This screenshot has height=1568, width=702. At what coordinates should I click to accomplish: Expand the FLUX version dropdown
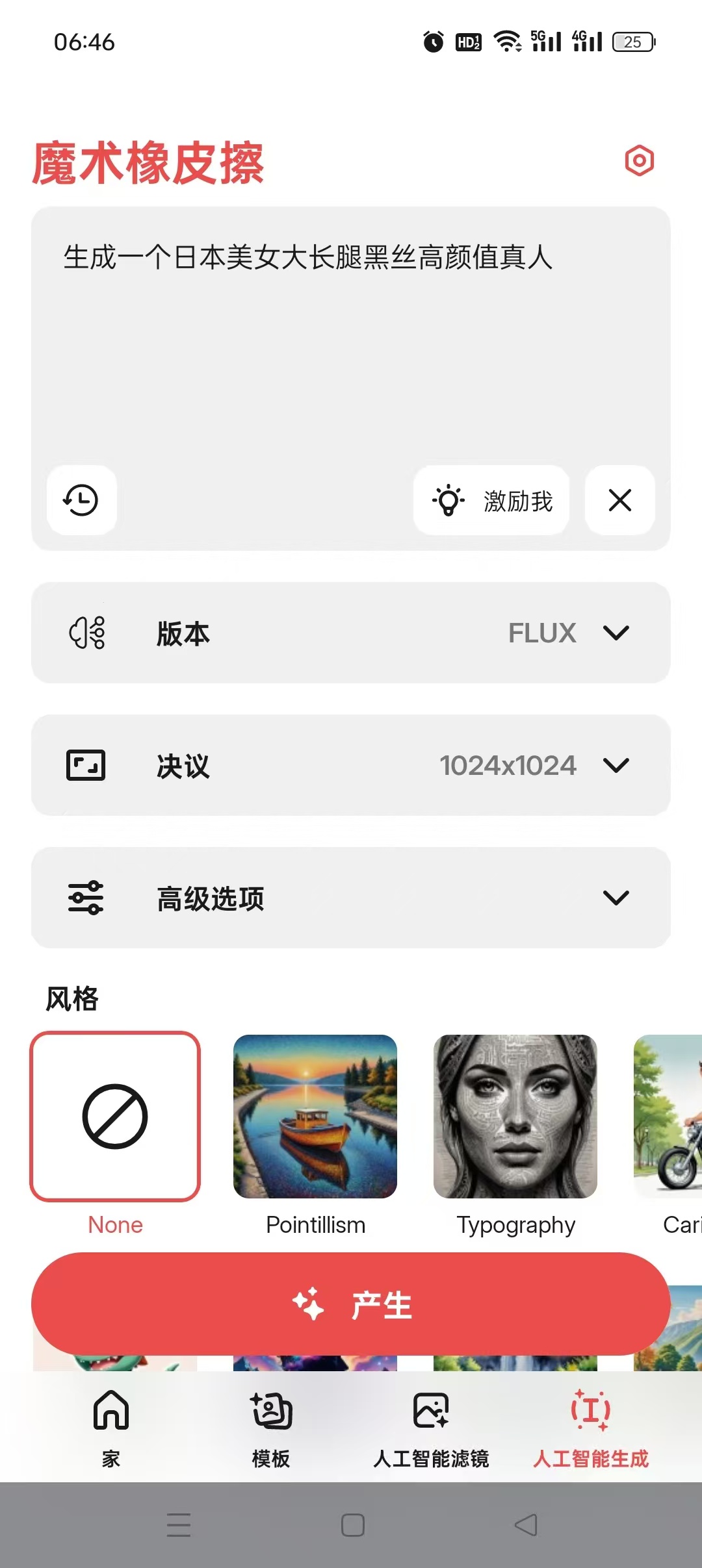616,633
